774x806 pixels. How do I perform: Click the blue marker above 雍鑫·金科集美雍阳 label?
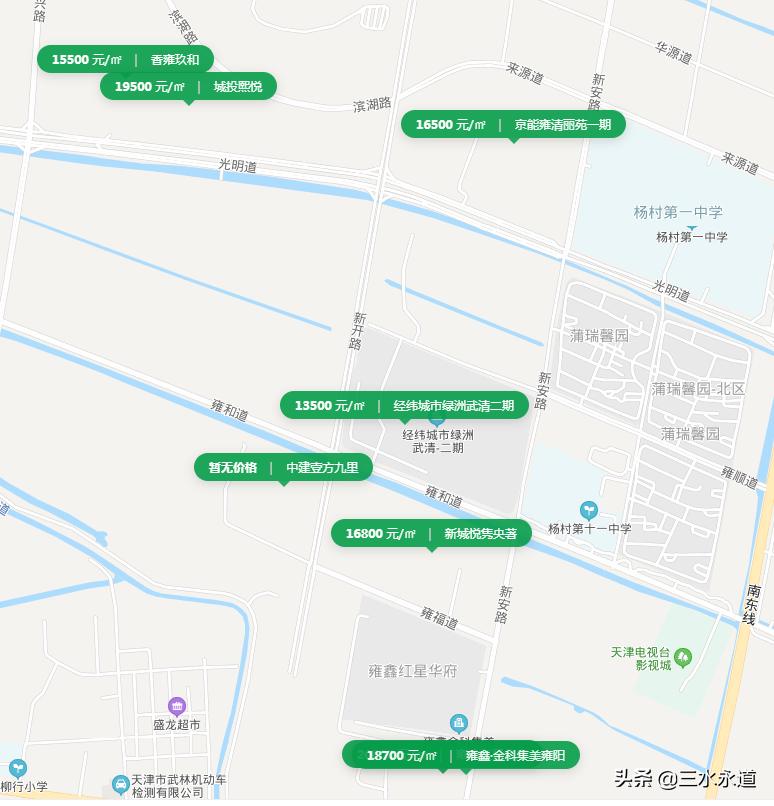click(458, 721)
